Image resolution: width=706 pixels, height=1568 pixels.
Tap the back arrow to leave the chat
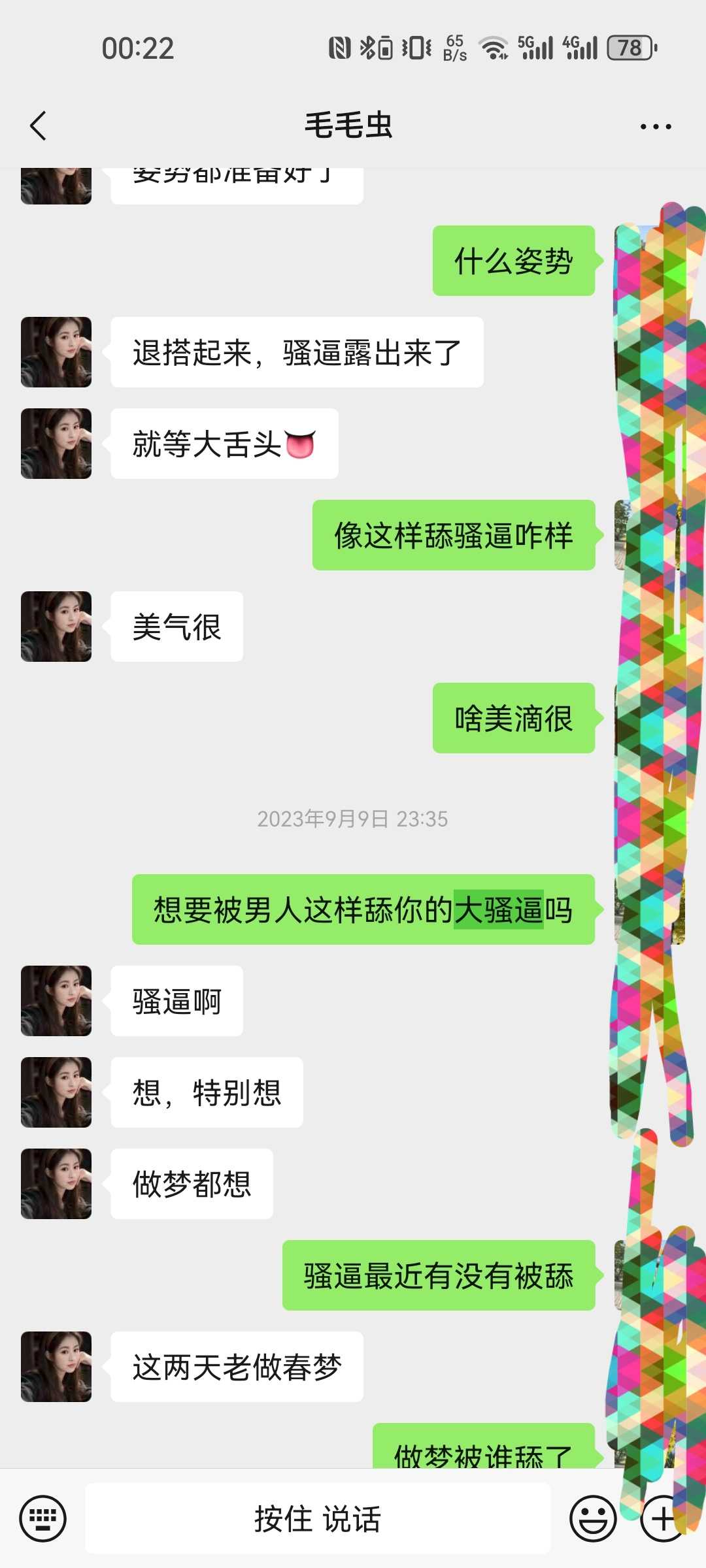point(37,126)
